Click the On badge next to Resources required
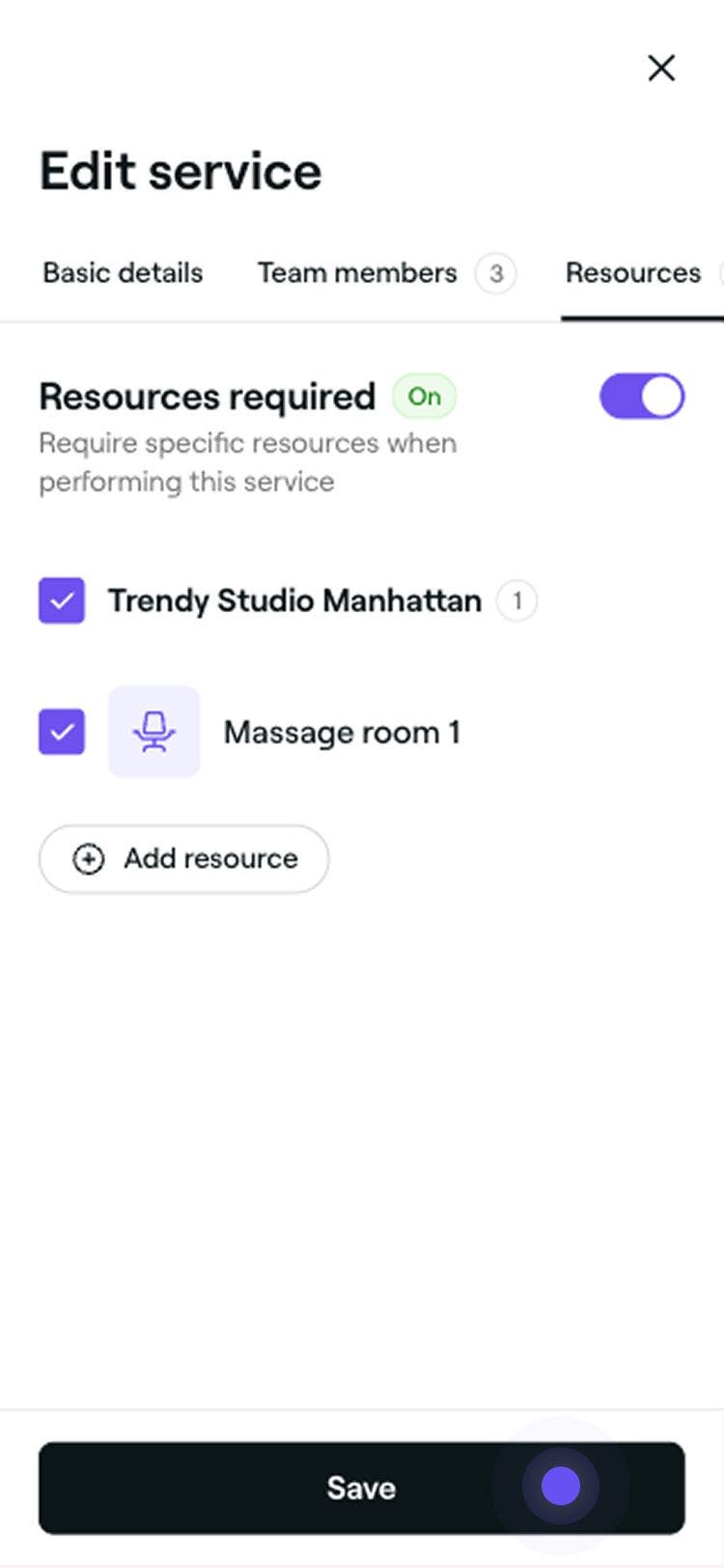The width and height of the screenshot is (724, 1568). point(424,396)
